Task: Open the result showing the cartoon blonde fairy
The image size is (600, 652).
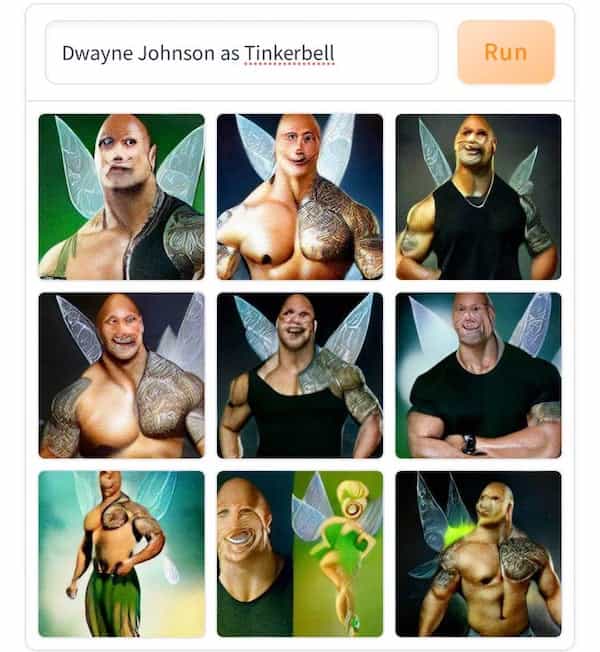Action: pos(299,553)
